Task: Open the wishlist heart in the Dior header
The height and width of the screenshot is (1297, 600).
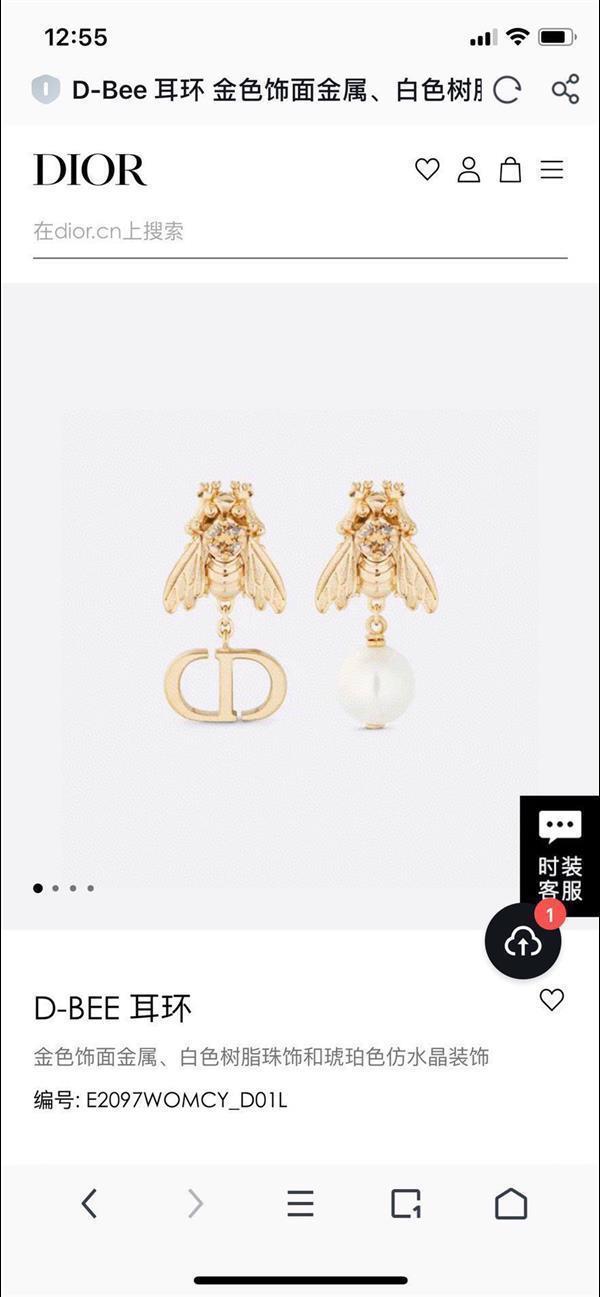Action: click(427, 170)
